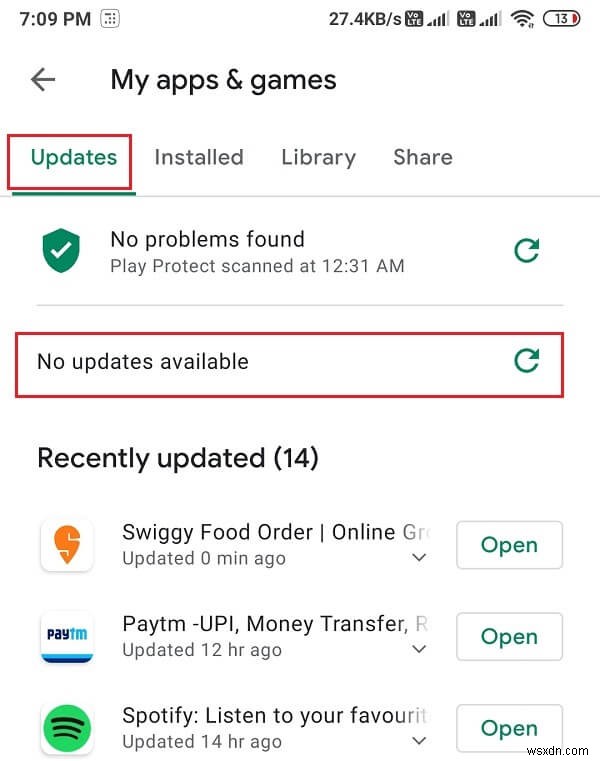Screen dimensions: 600x761
Task: Switch to the Updates tab
Action: 73,157
